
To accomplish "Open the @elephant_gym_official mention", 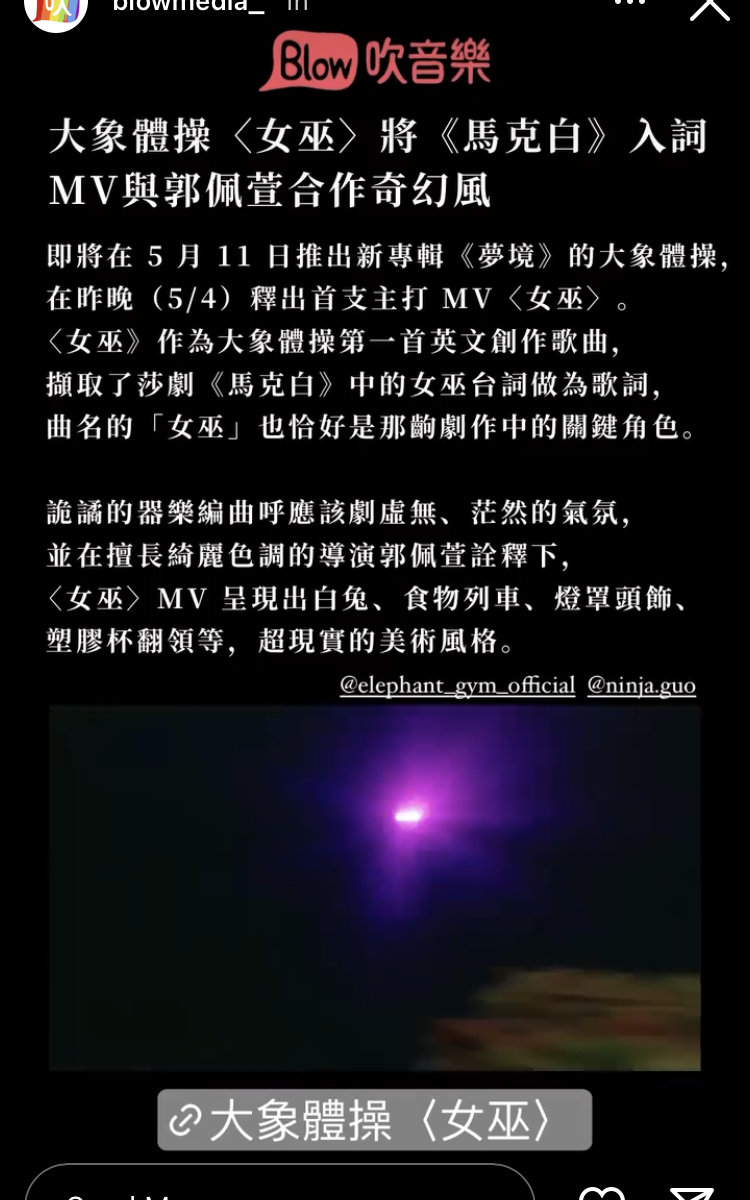I will pyautogui.click(x=457, y=685).
